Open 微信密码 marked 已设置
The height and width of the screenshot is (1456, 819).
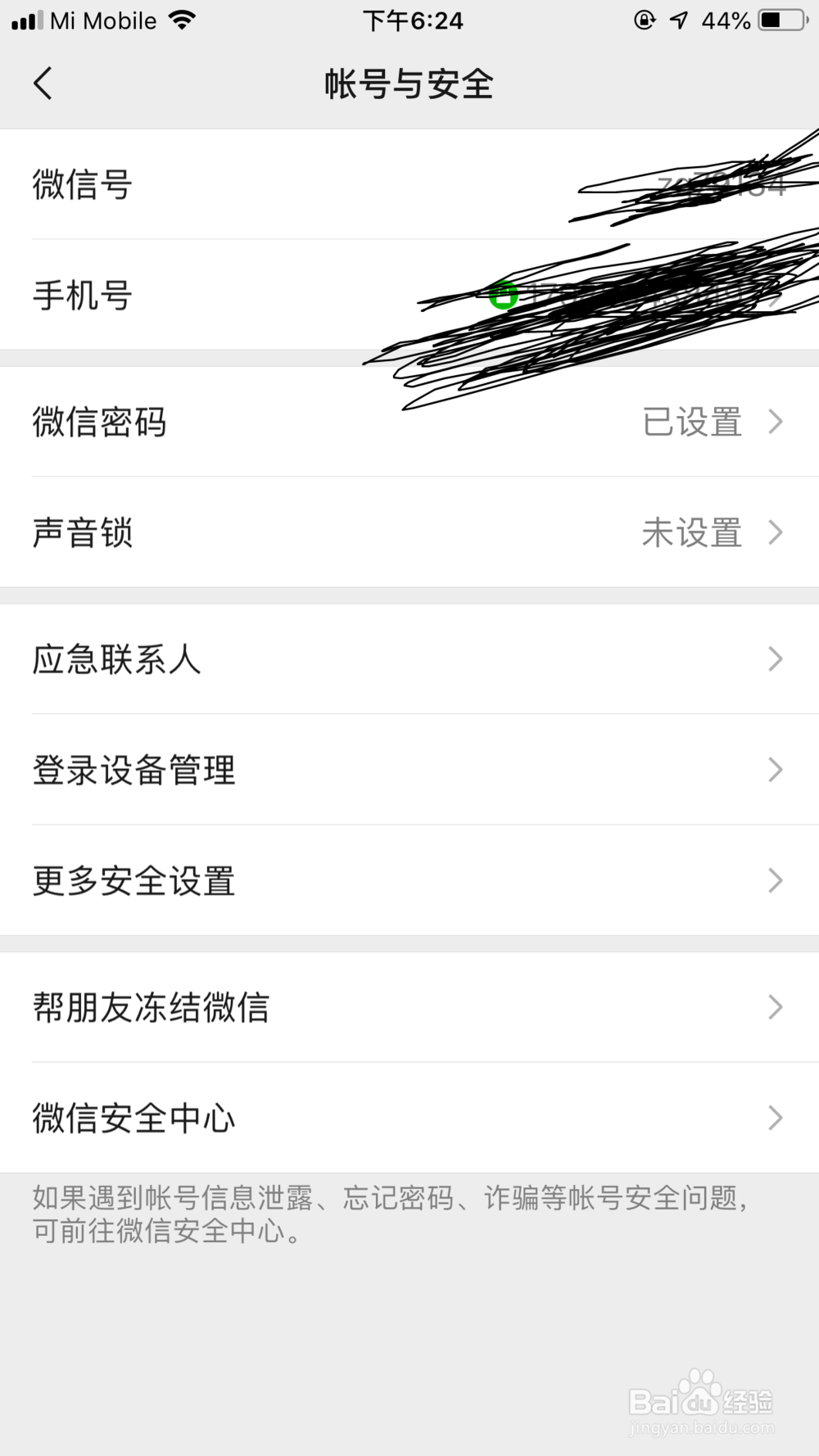tap(409, 423)
